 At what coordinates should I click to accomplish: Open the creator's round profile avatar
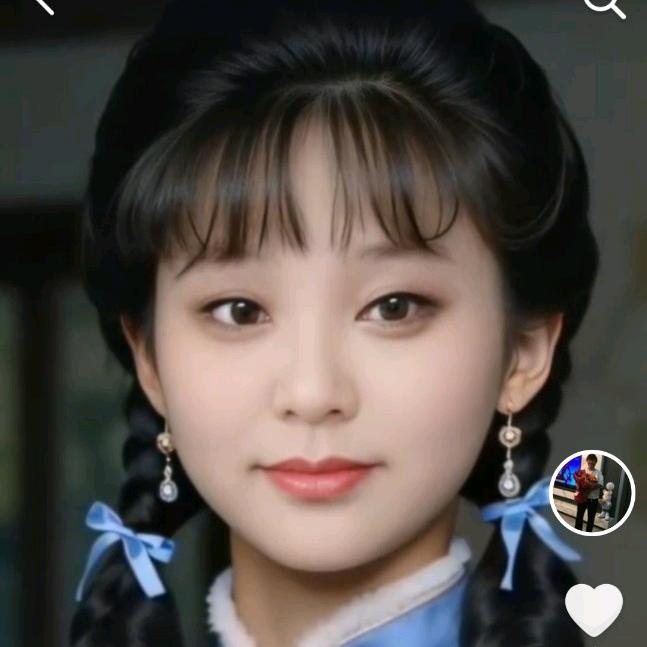click(x=592, y=493)
